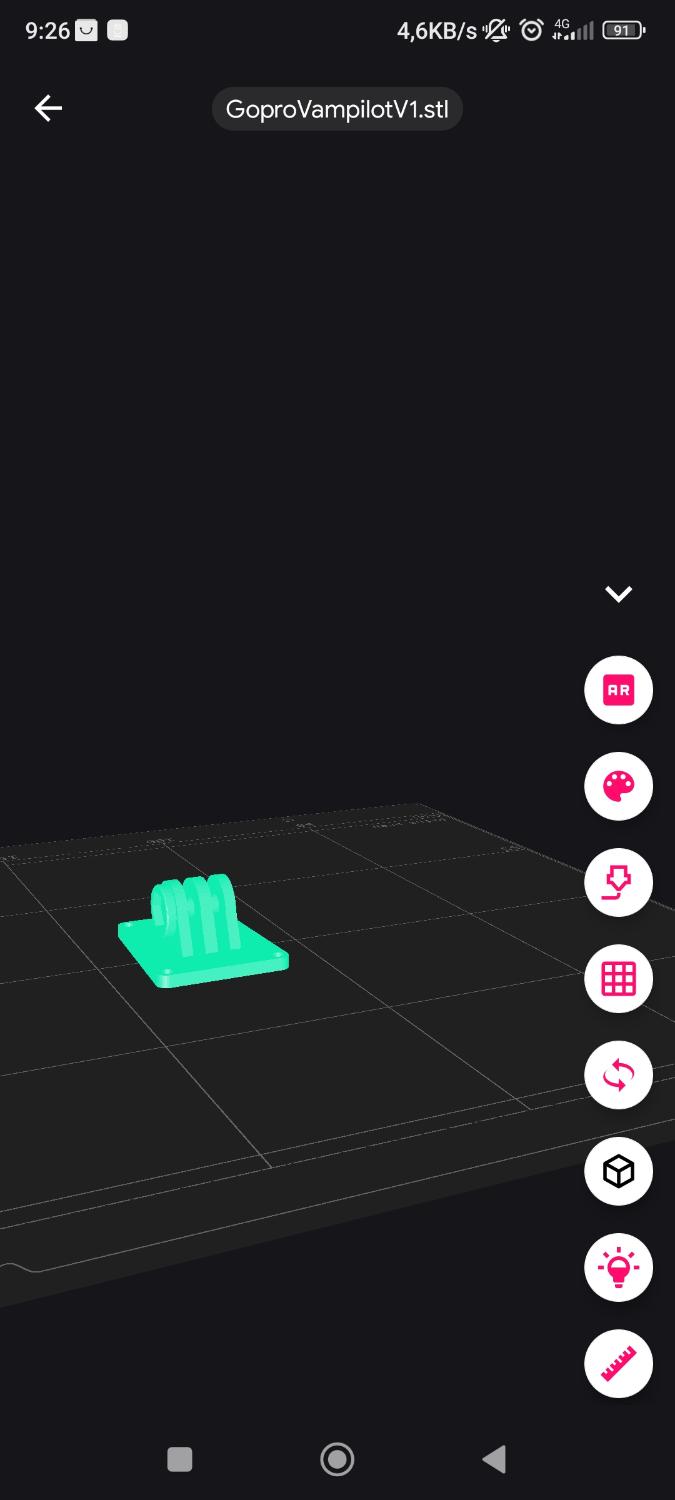The width and height of the screenshot is (675, 1500).
Task: Tap the place-on-bed download arrow button
Action: point(618,882)
